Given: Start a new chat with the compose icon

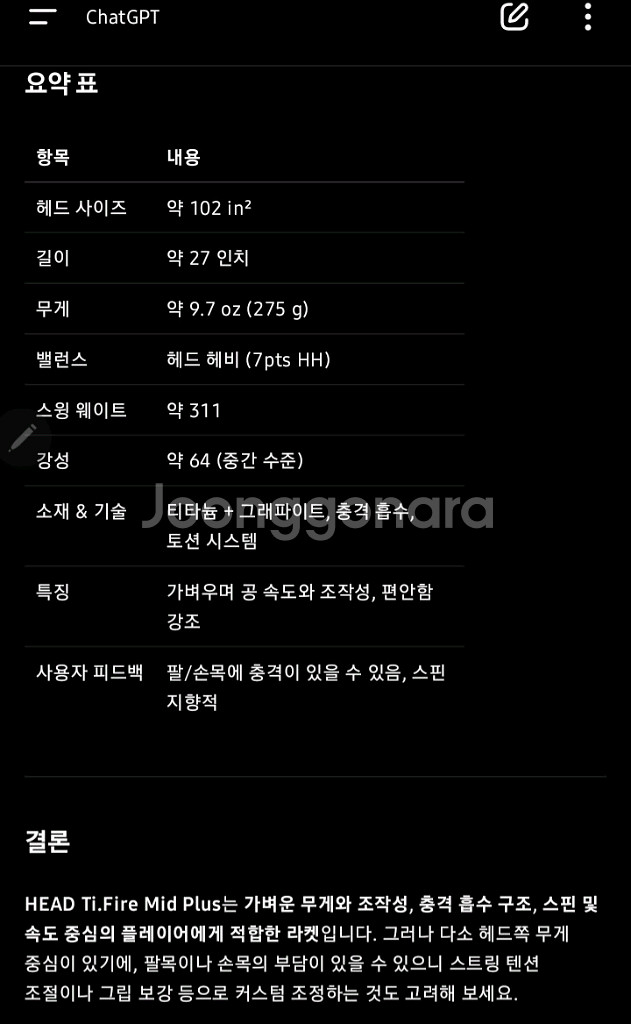Looking at the screenshot, I should tap(514, 17).
